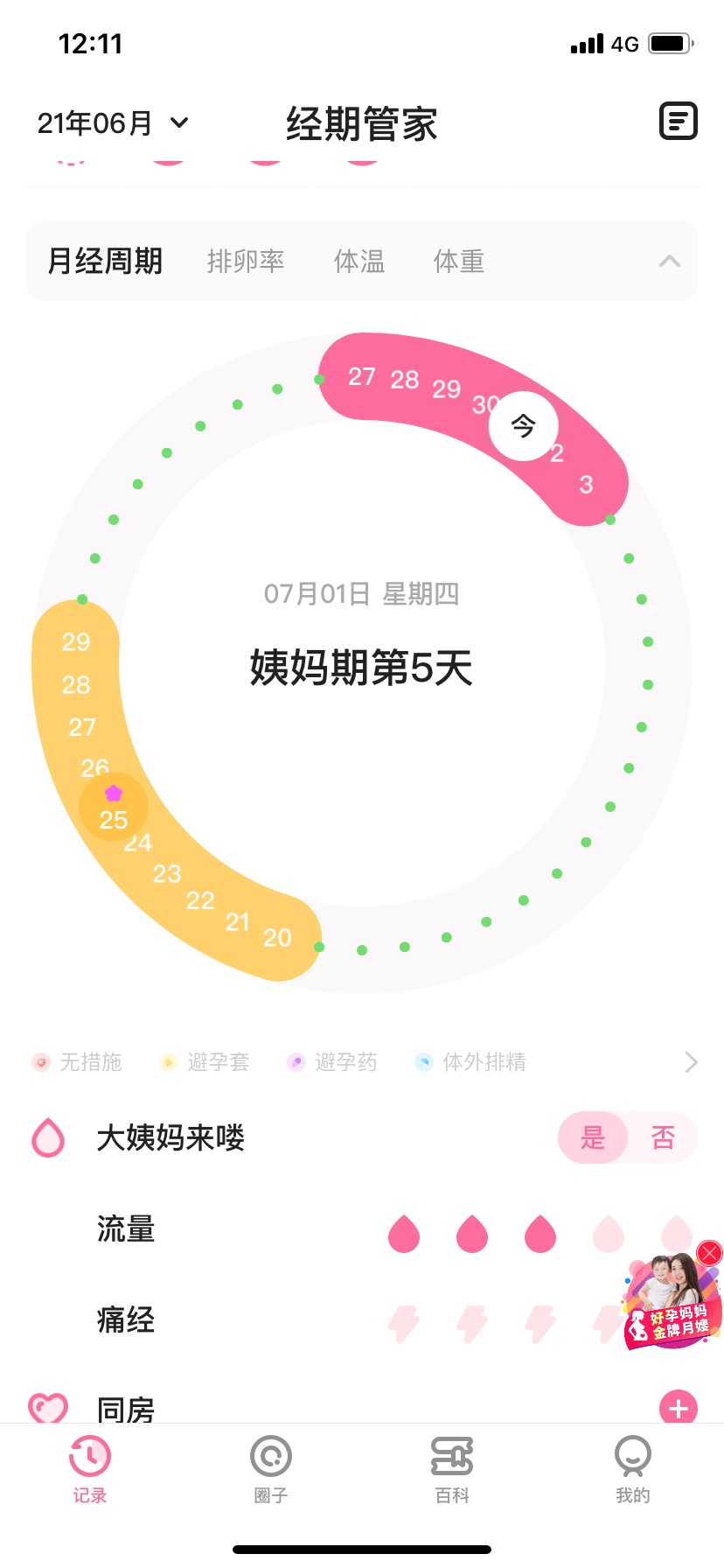Set 大姨妈来喽 to 否
Screen dimensions: 724x1568
(663, 1137)
